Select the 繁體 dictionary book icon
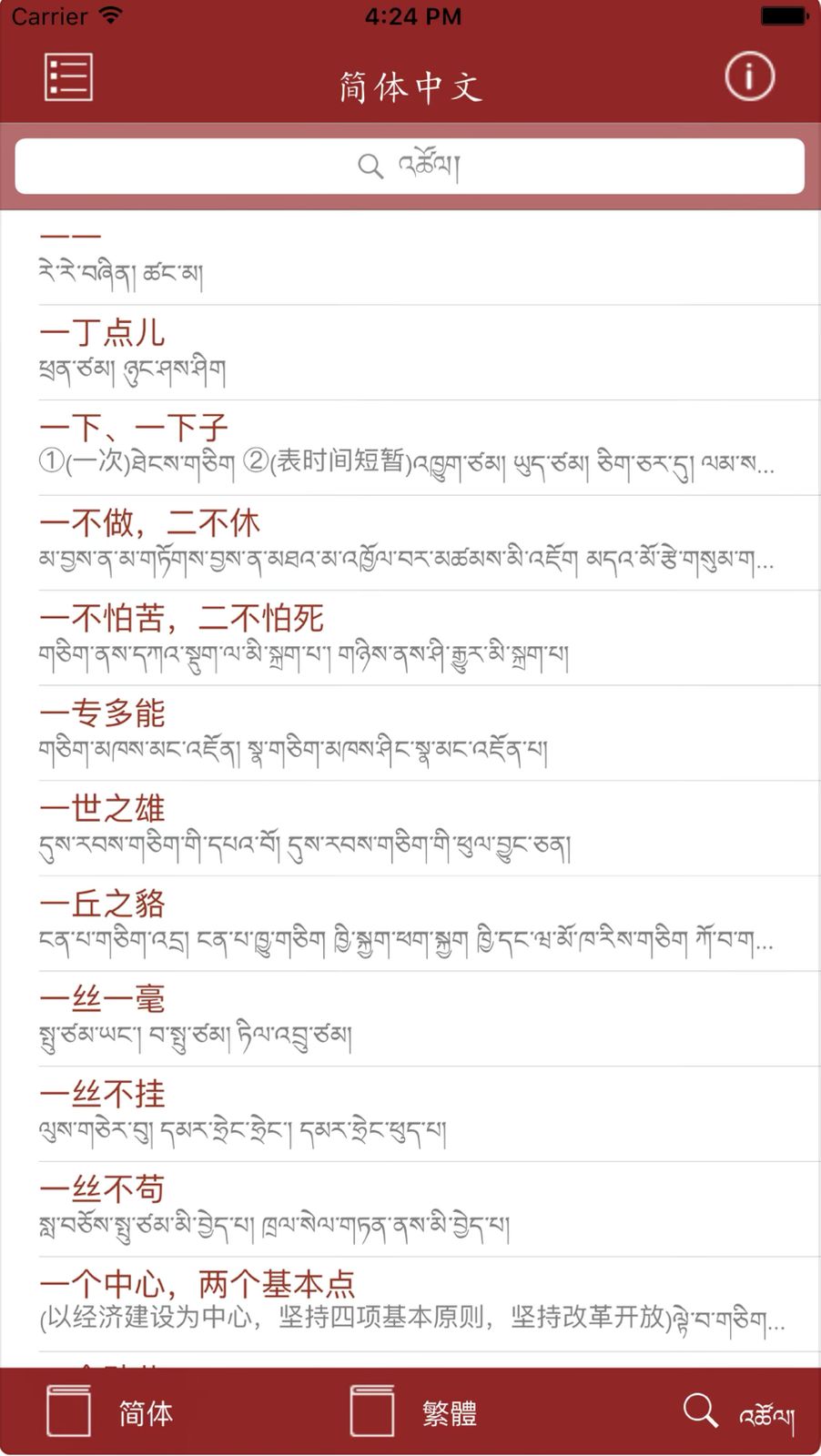The height and width of the screenshot is (1456, 821). pos(371,1409)
